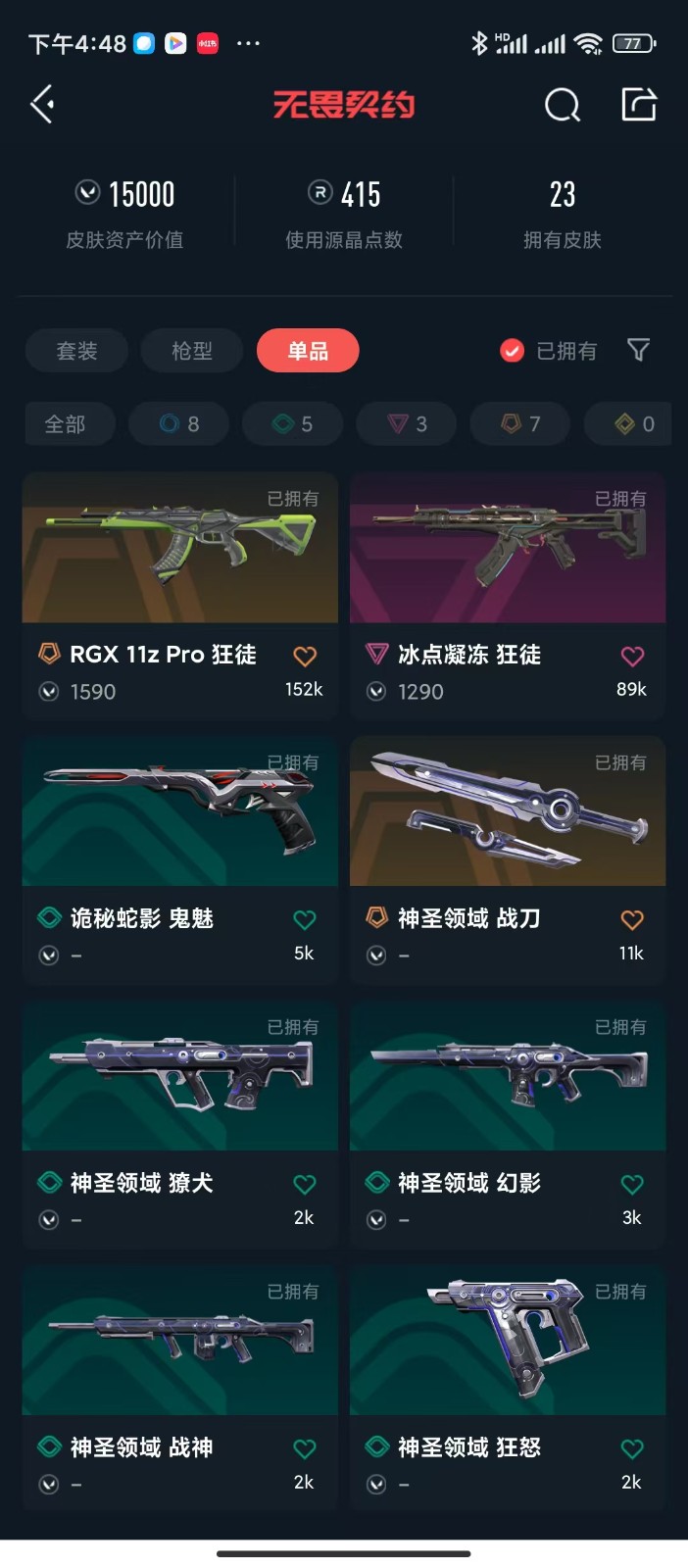Go back using the top-left arrow
This screenshot has width=688, height=1568.
(x=42, y=104)
